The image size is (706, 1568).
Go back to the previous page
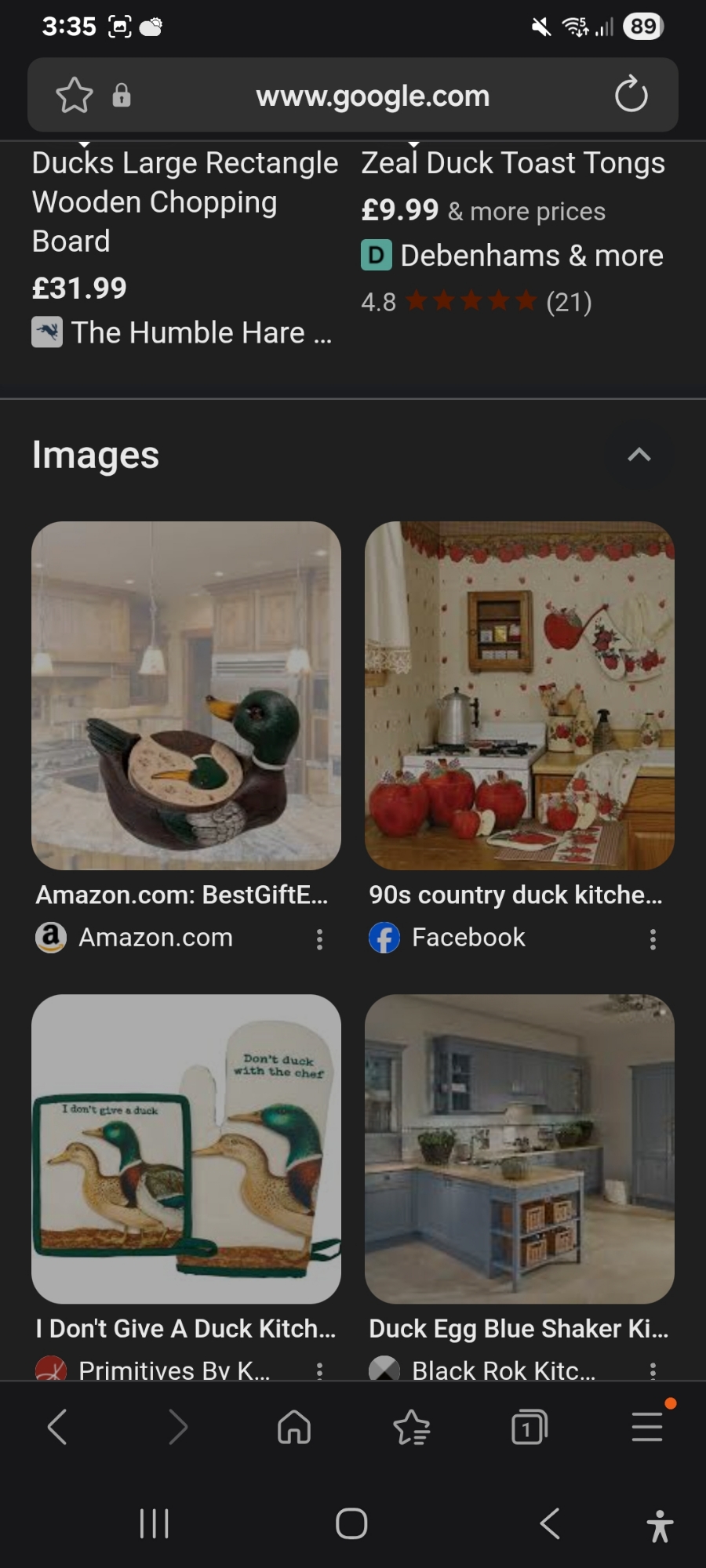[x=57, y=1427]
